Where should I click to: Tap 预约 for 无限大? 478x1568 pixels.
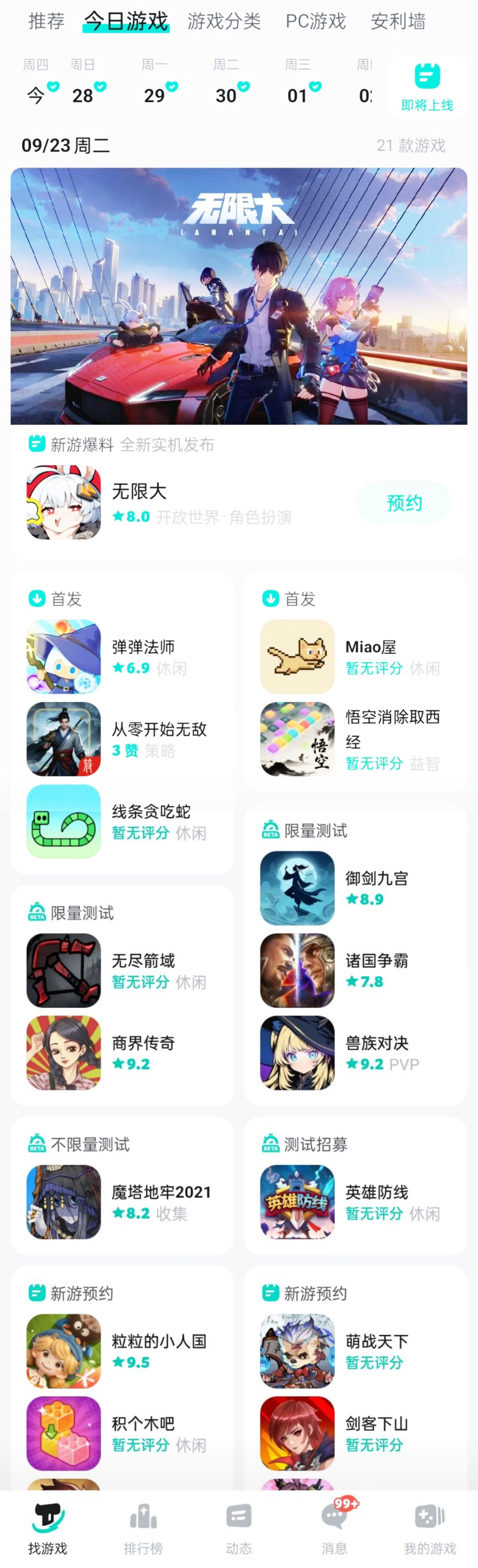click(403, 503)
